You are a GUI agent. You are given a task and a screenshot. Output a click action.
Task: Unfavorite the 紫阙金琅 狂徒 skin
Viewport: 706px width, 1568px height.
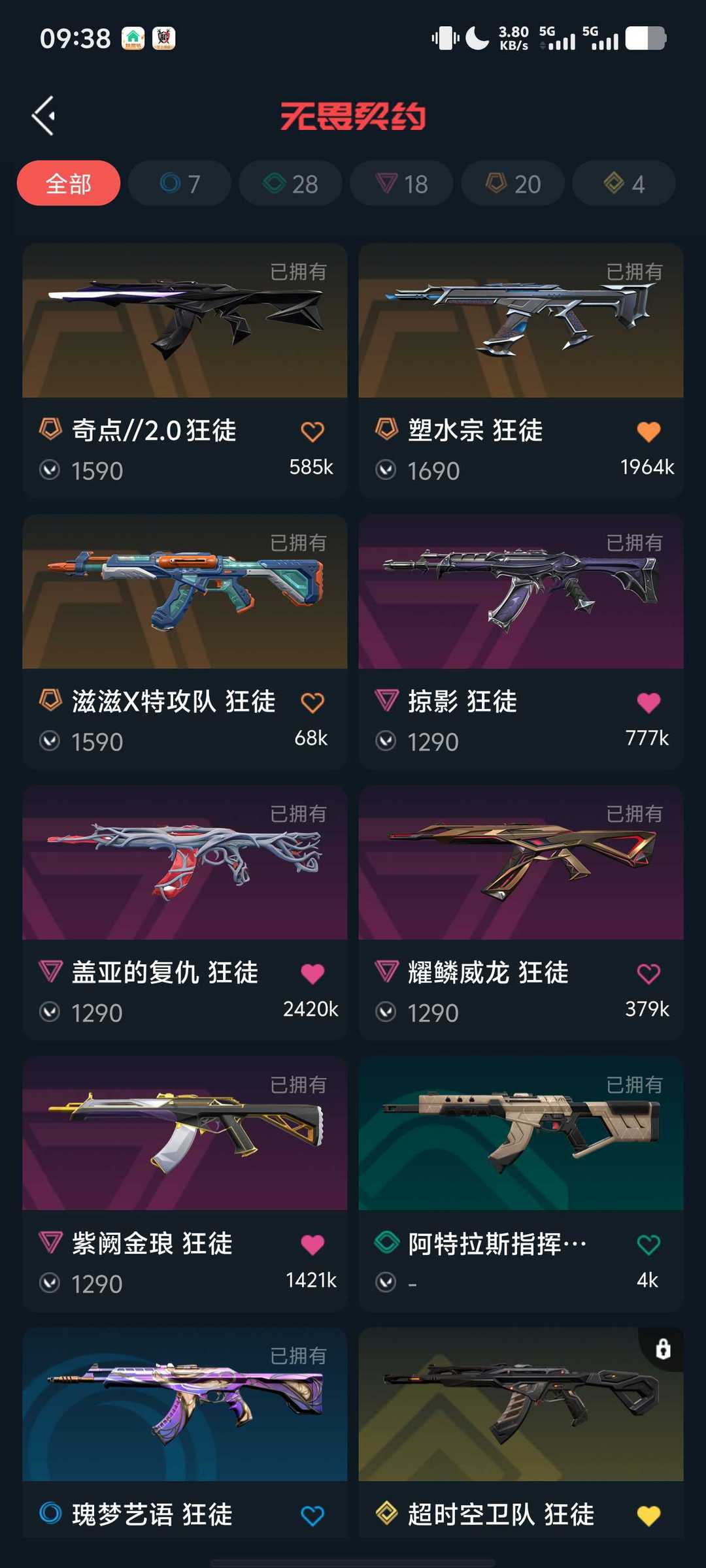[x=313, y=1244]
